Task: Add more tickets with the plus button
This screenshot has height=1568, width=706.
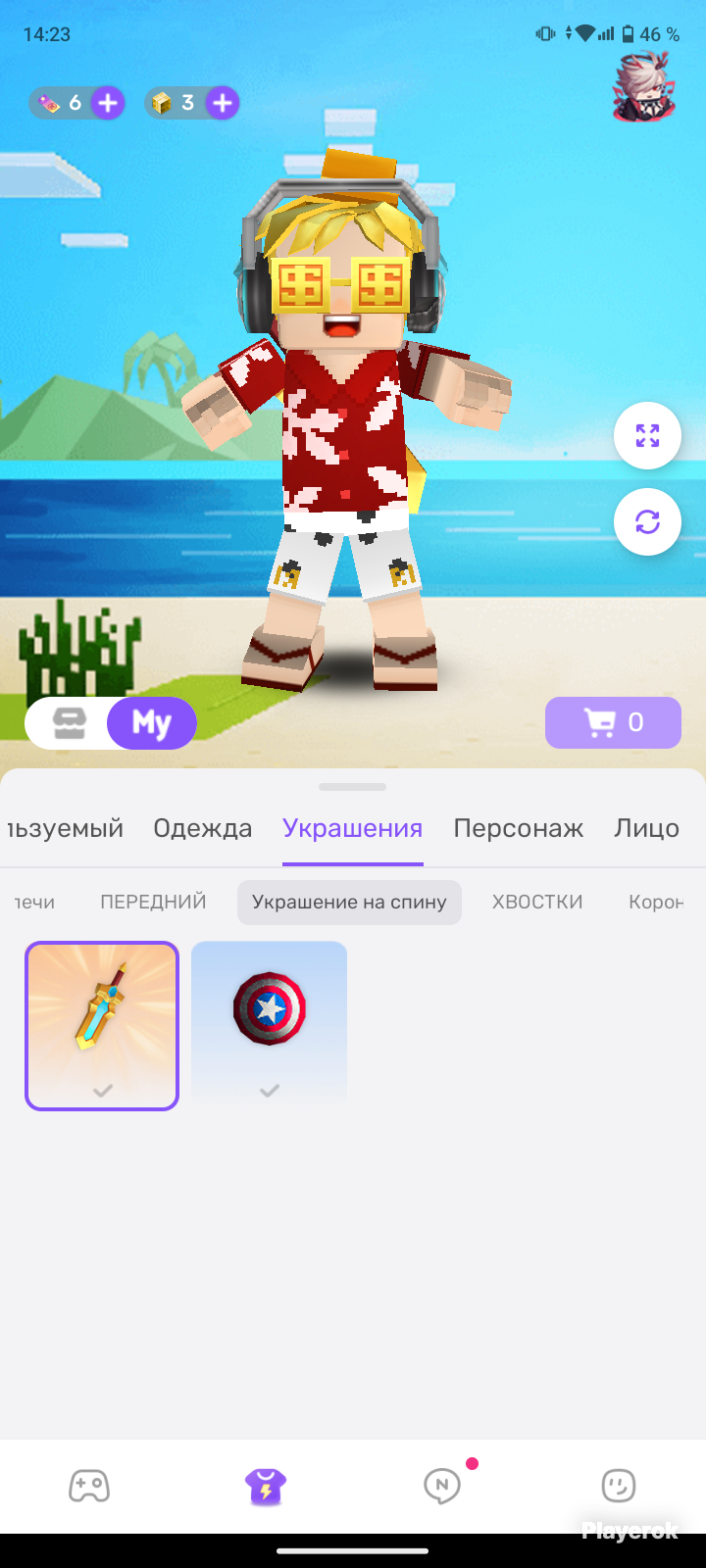Action: point(108,103)
